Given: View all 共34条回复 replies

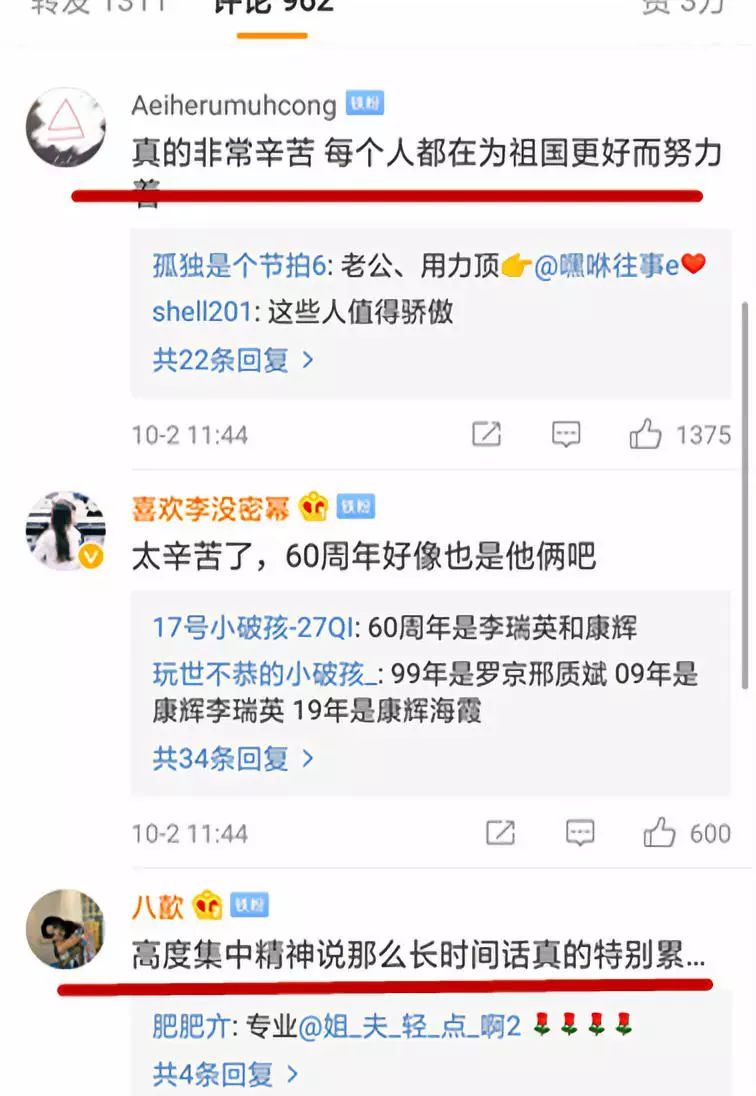Looking at the screenshot, I should [x=233, y=759].
